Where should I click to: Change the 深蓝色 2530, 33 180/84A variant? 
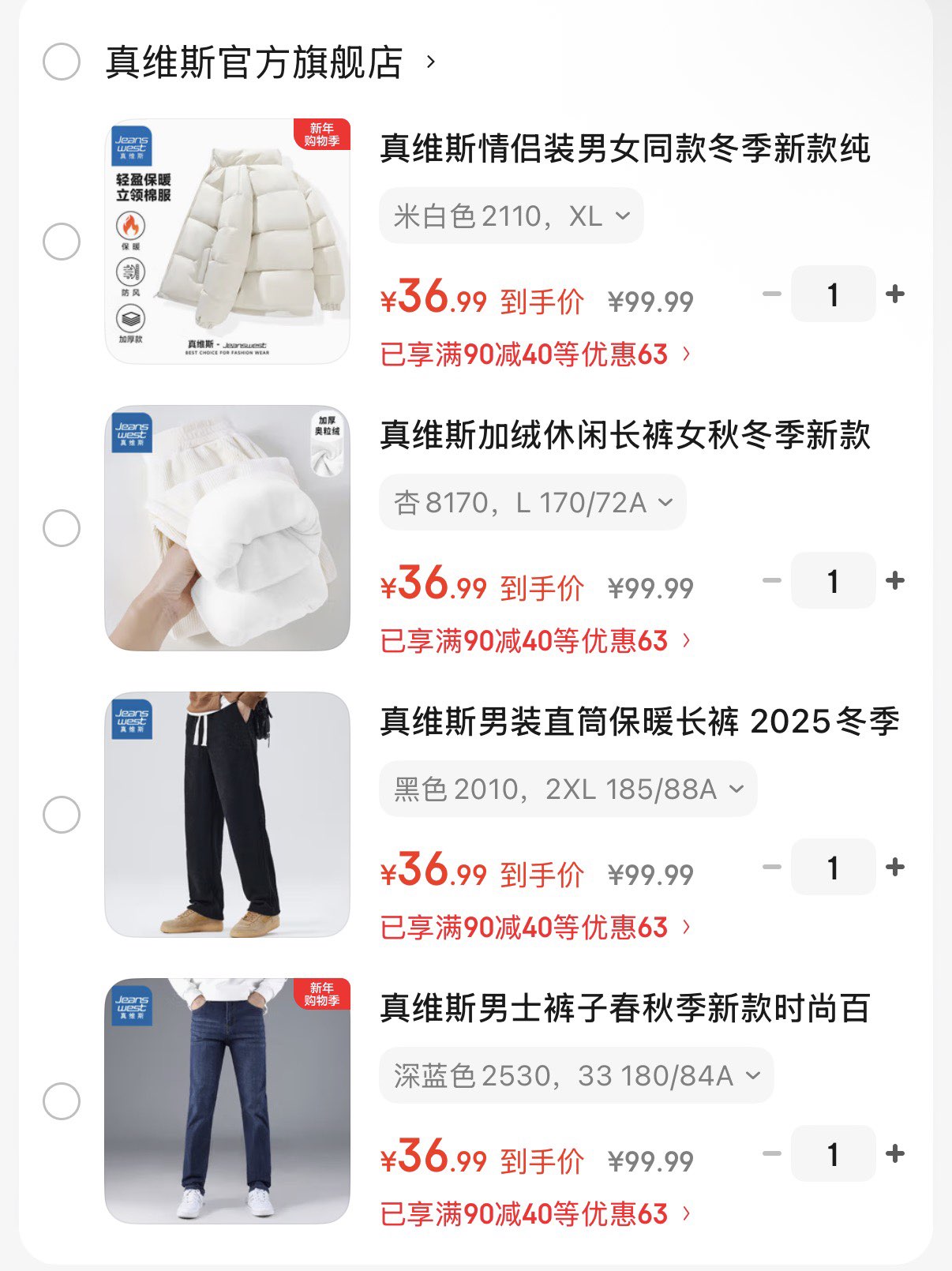tap(576, 1075)
